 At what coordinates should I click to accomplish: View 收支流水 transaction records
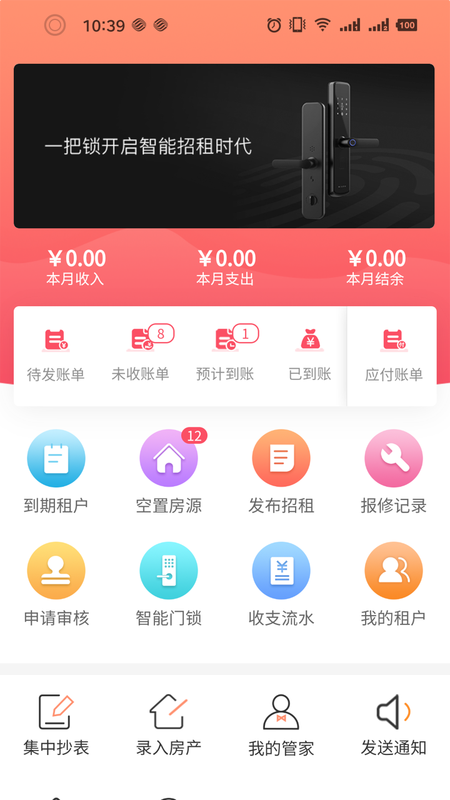281,585
